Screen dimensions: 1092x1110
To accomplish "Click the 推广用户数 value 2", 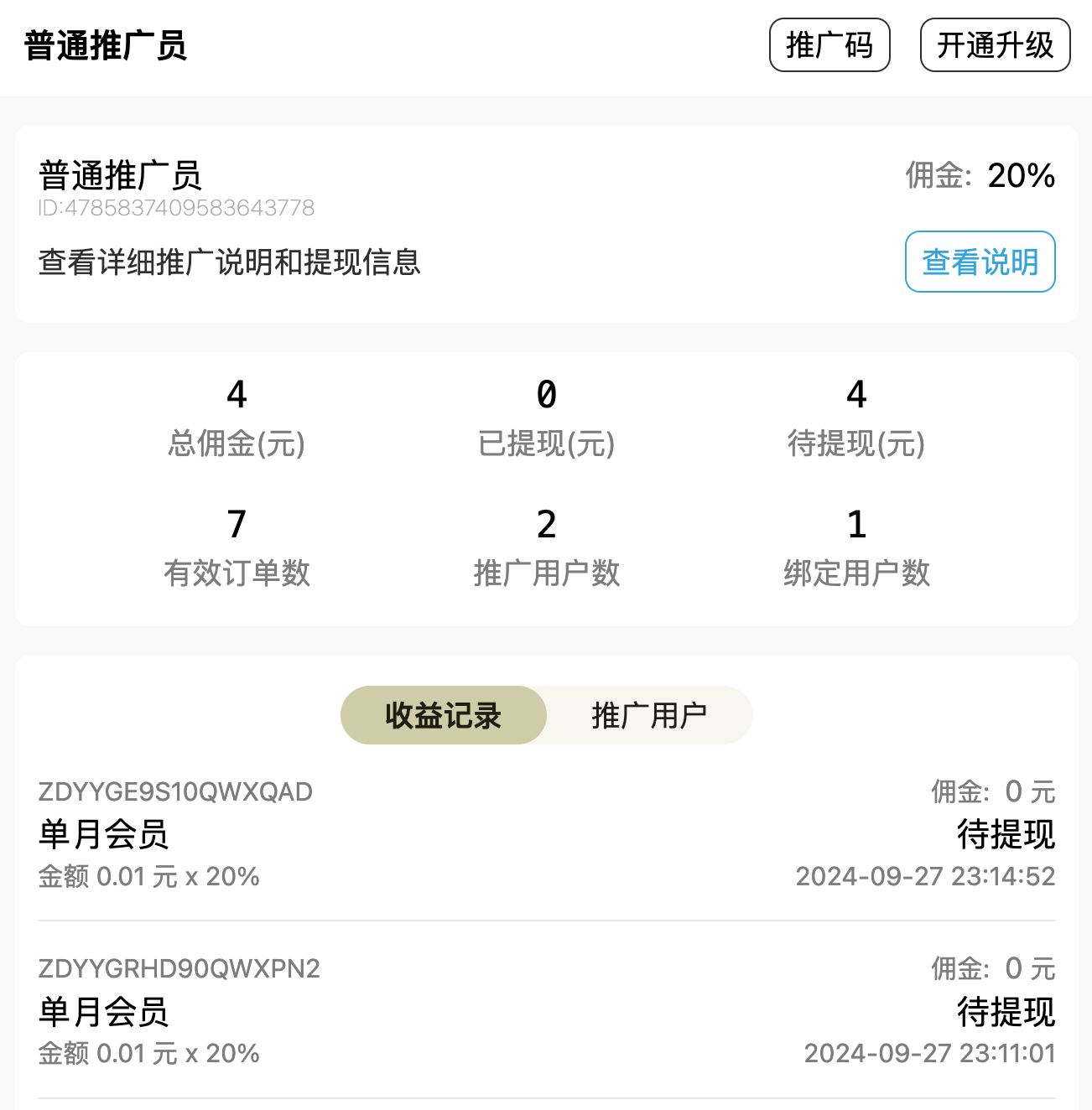I will pyautogui.click(x=546, y=525).
